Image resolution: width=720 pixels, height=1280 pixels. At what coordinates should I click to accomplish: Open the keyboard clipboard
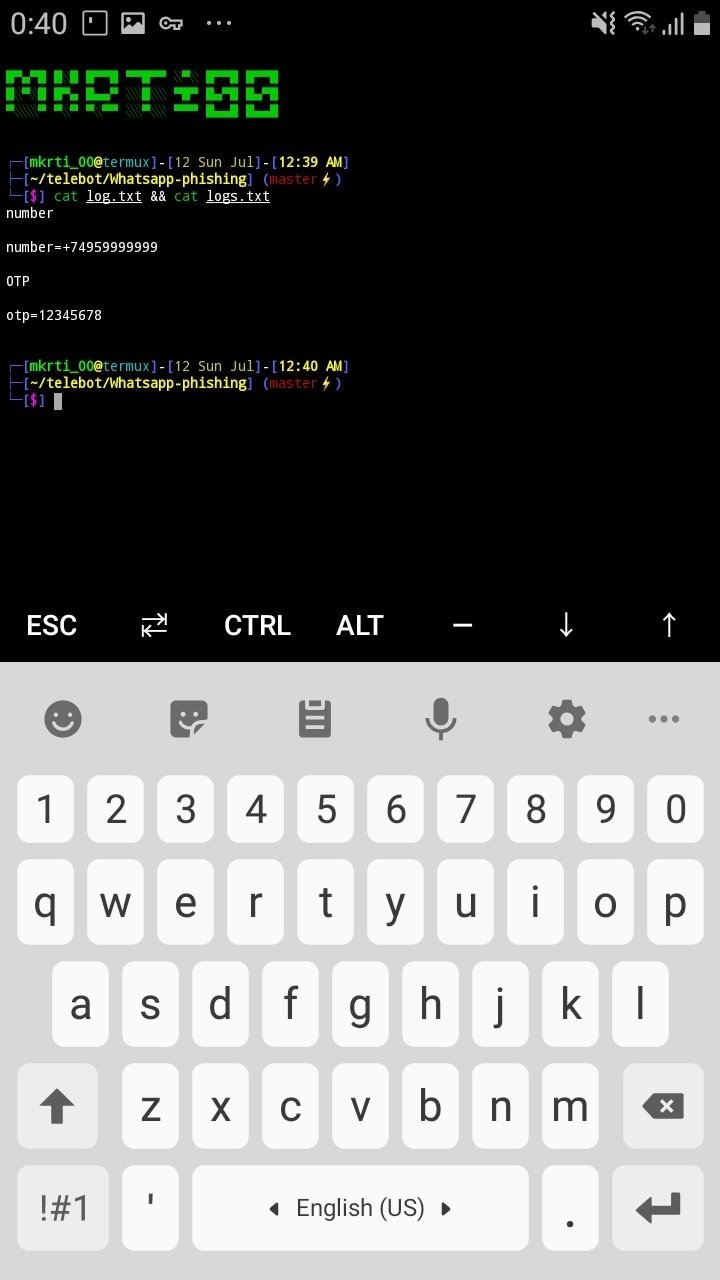click(x=315, y=718)
